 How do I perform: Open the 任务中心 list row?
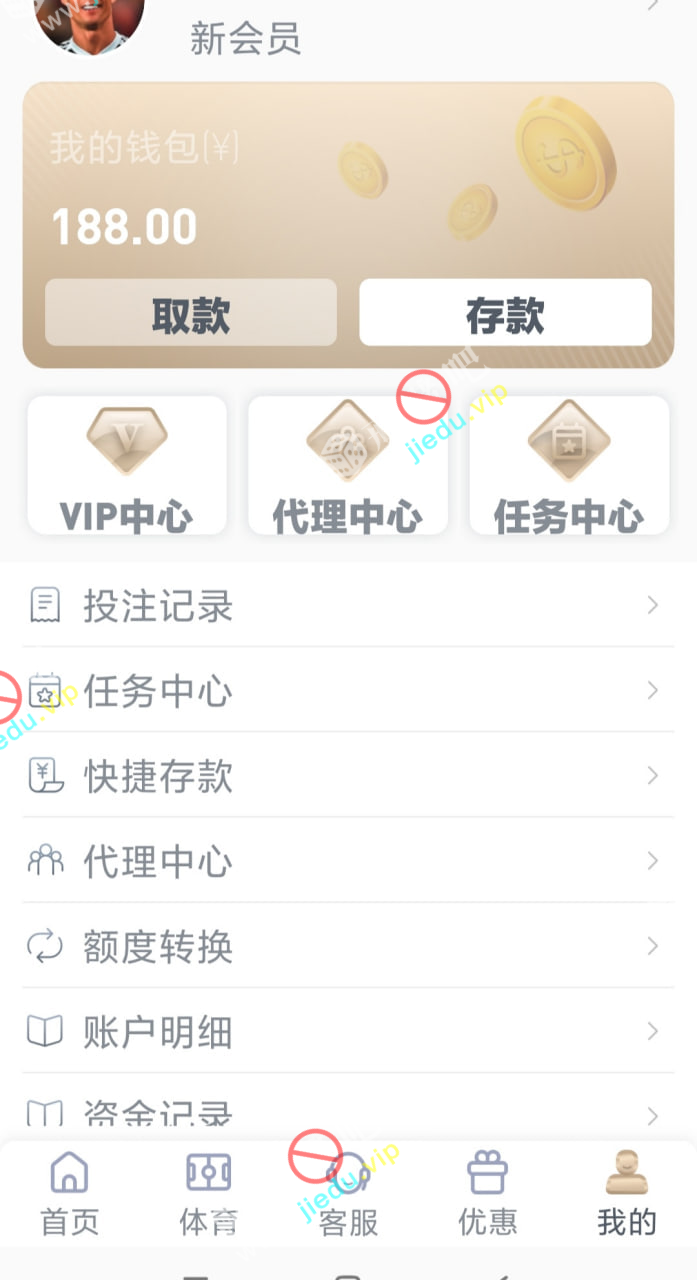tap(348, 691)
